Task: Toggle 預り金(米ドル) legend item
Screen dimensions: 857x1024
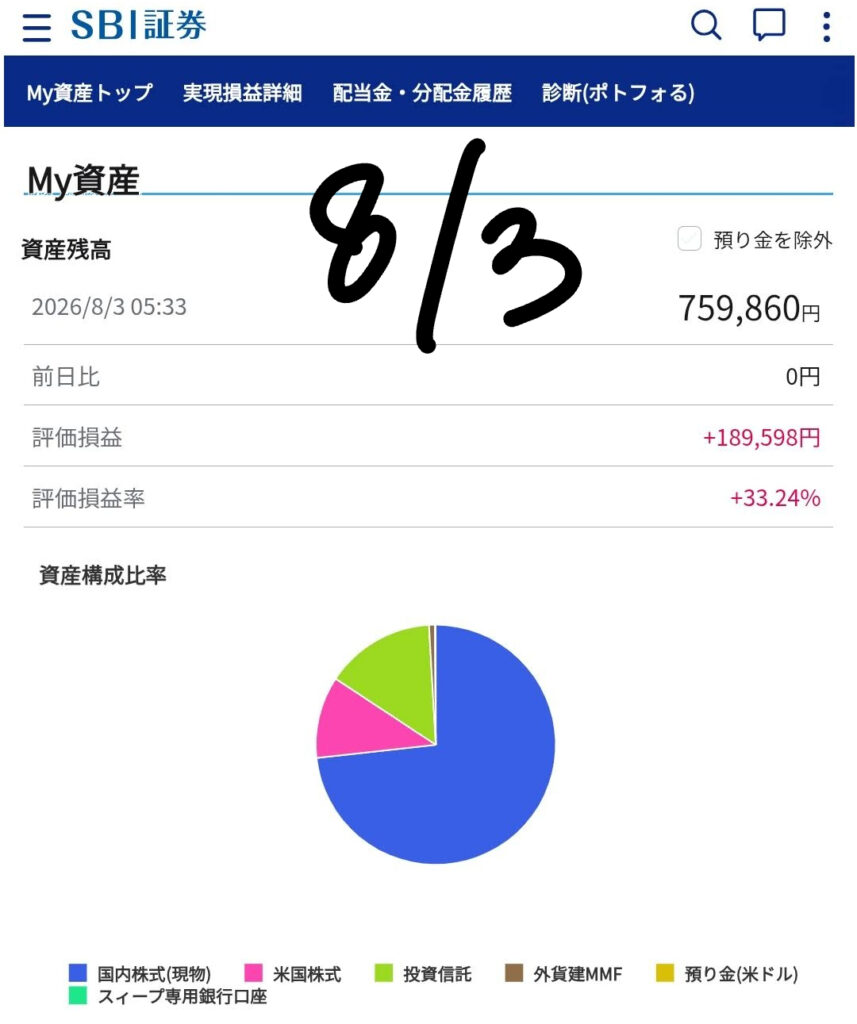Action: [727, 974]
